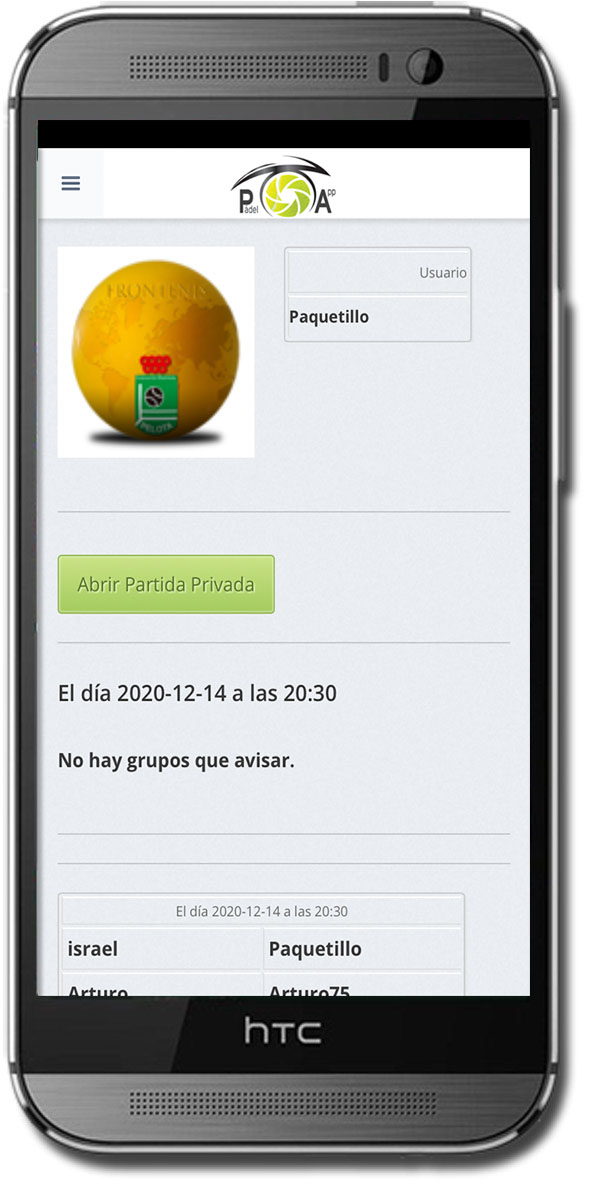Tap the Abrir Partida Privada button
Viewport: 600px width, 1187px height.
pos(166,585)
